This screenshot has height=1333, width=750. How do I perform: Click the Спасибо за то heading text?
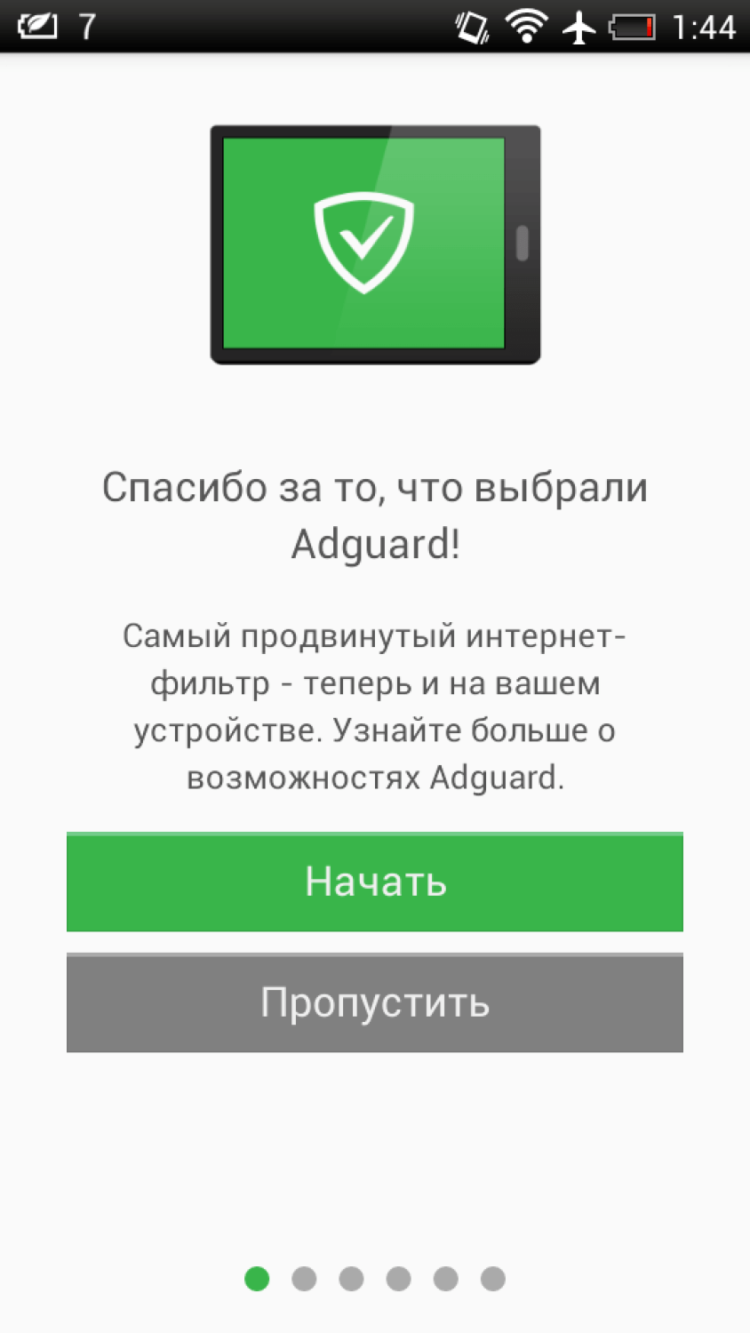(x=375, y=513)
